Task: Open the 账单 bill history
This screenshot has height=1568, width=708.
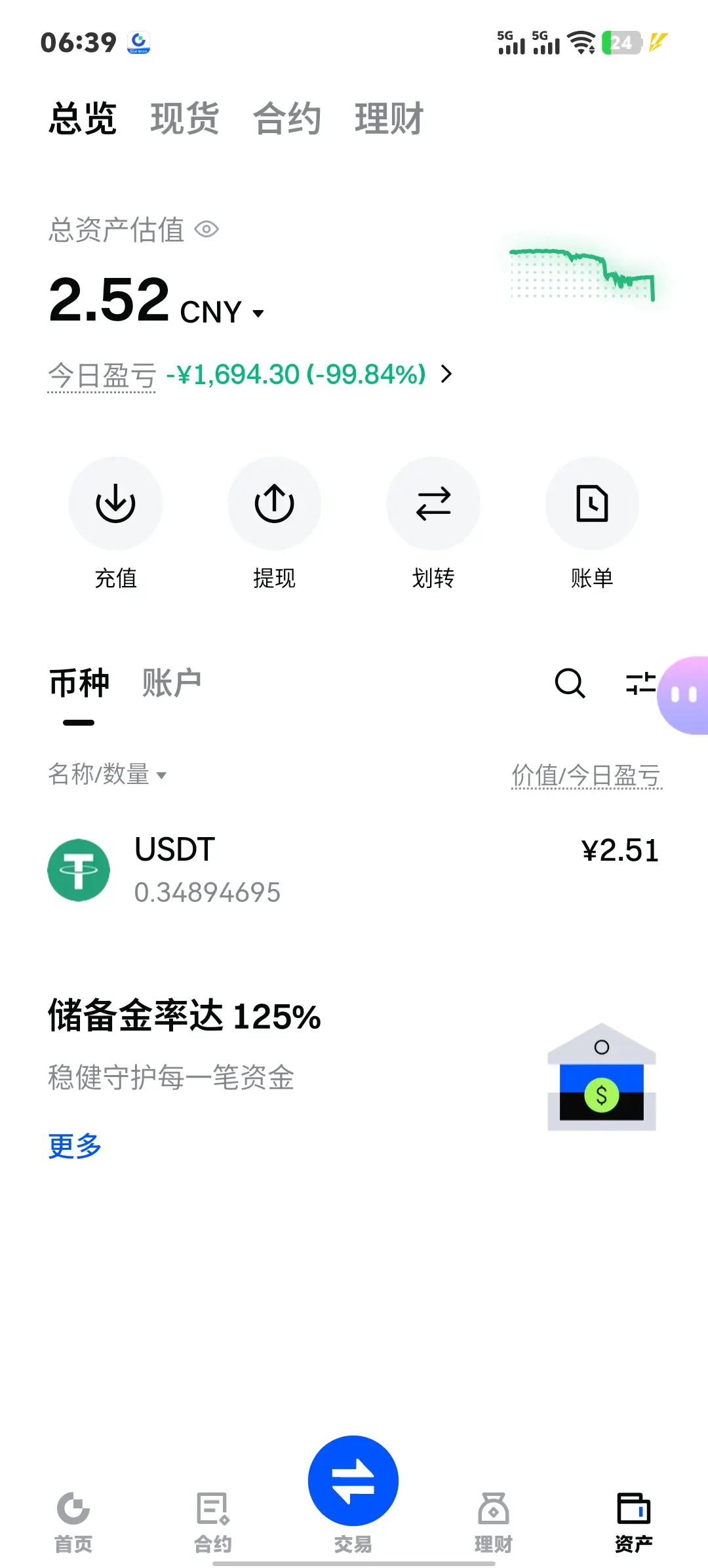Action: pyautogui.click(x=592, y=504)
